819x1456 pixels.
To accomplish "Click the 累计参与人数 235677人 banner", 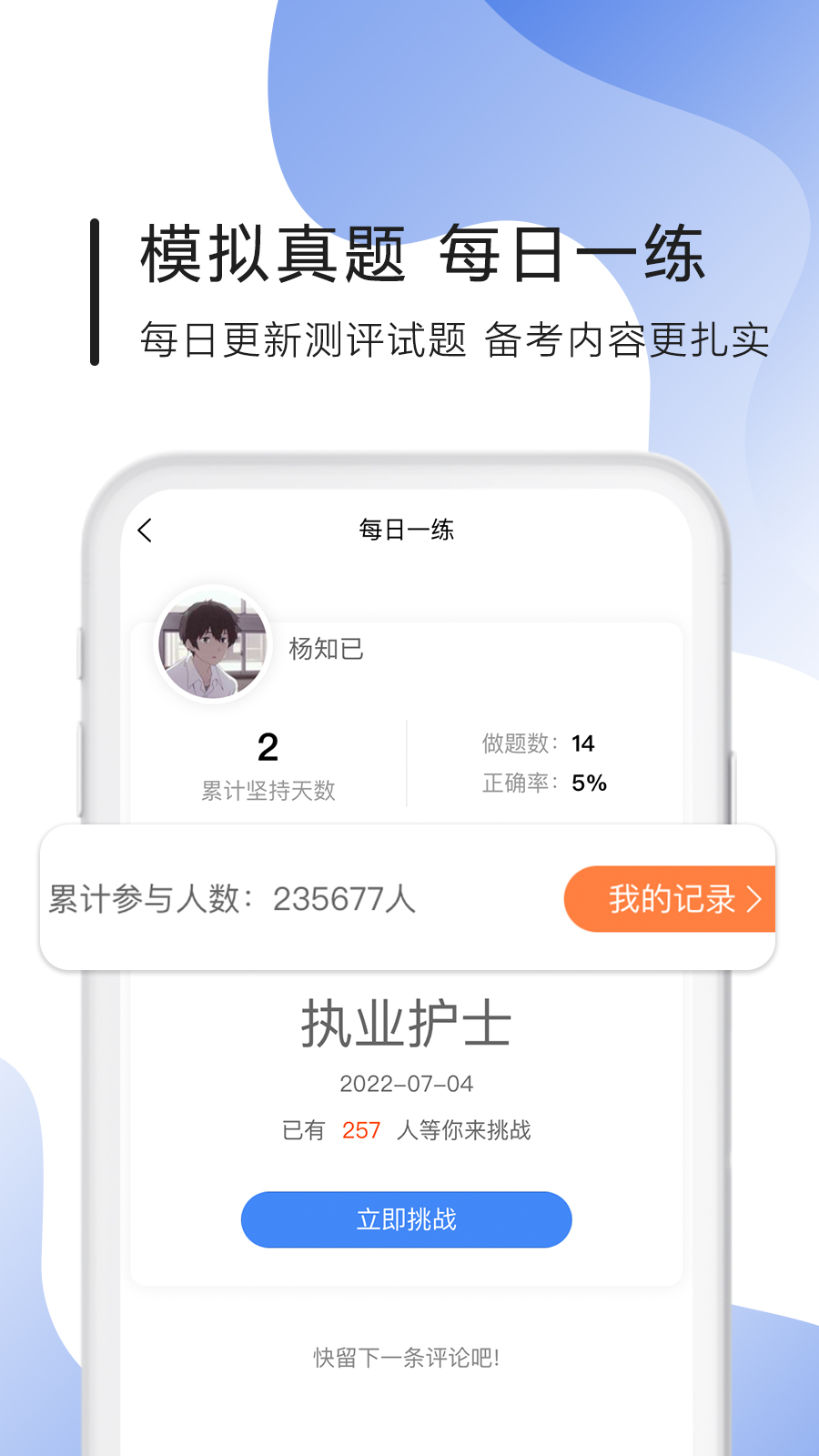I will click(x=232, y=899).
